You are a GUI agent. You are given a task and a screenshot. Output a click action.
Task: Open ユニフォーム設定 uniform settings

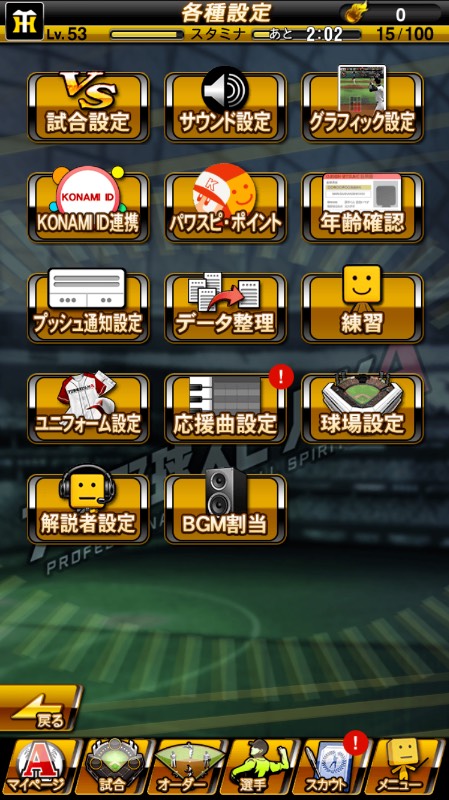pyautogui.click(x=88, y=409)
